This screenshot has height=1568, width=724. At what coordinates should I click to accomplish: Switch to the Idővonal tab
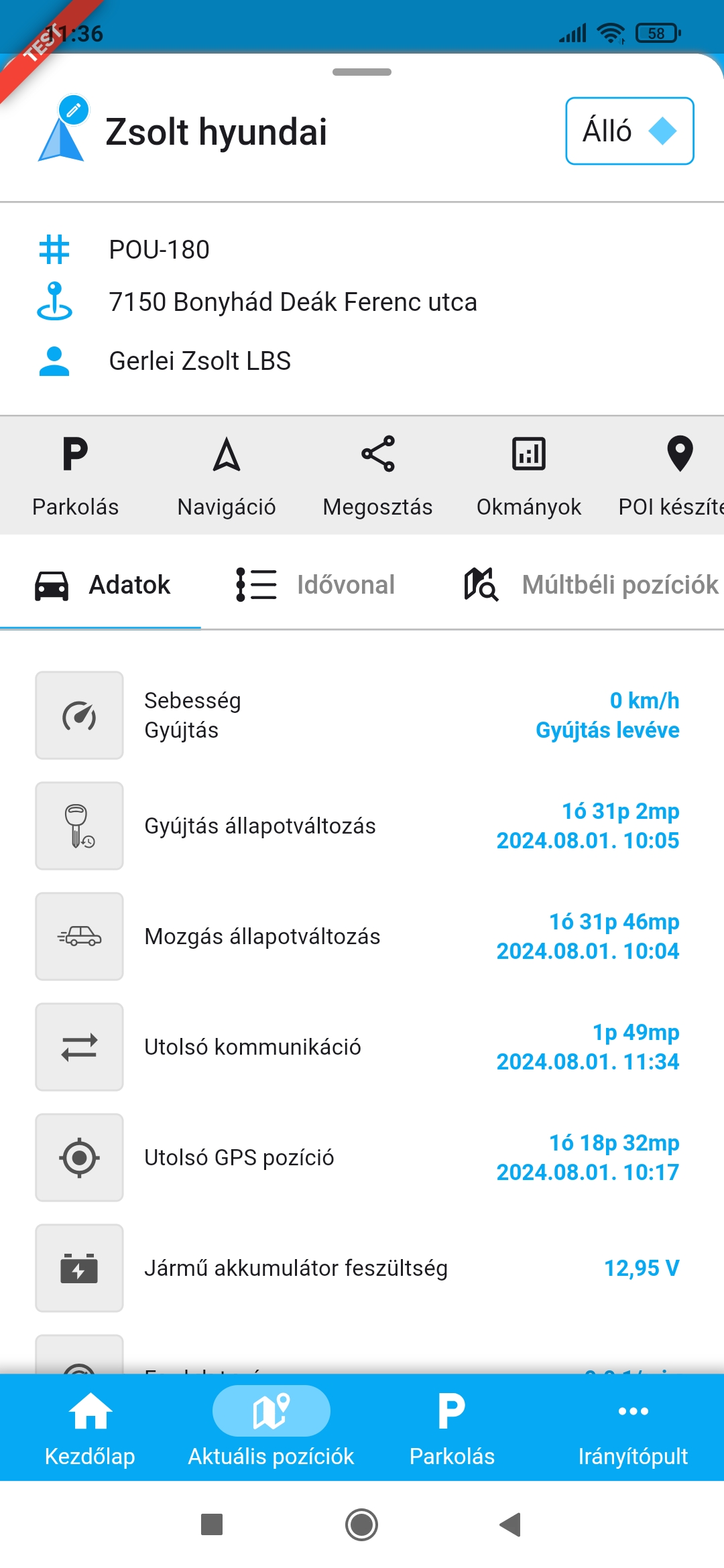[x=315, y=584]
